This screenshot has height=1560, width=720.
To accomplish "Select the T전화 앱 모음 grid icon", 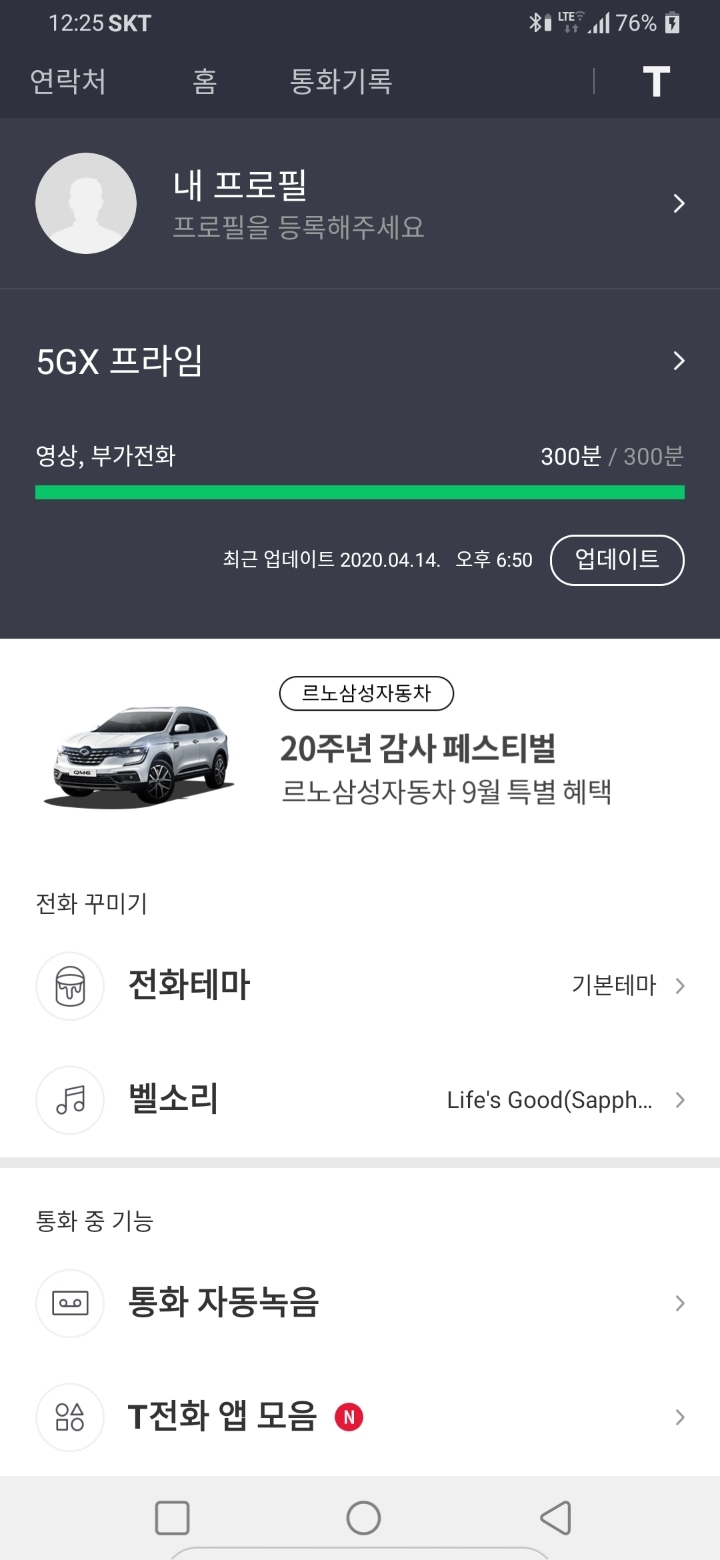I will [69, 1417].
